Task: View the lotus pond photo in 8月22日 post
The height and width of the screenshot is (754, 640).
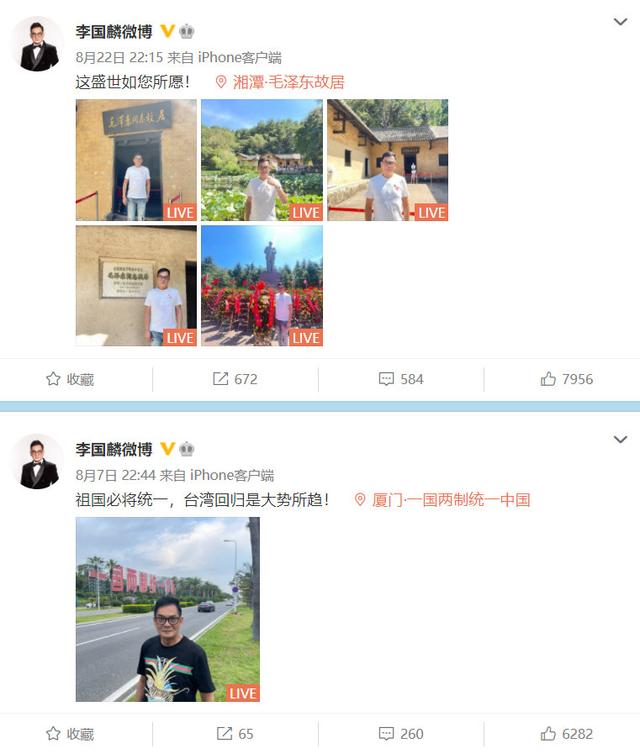Action: point(261,160)
